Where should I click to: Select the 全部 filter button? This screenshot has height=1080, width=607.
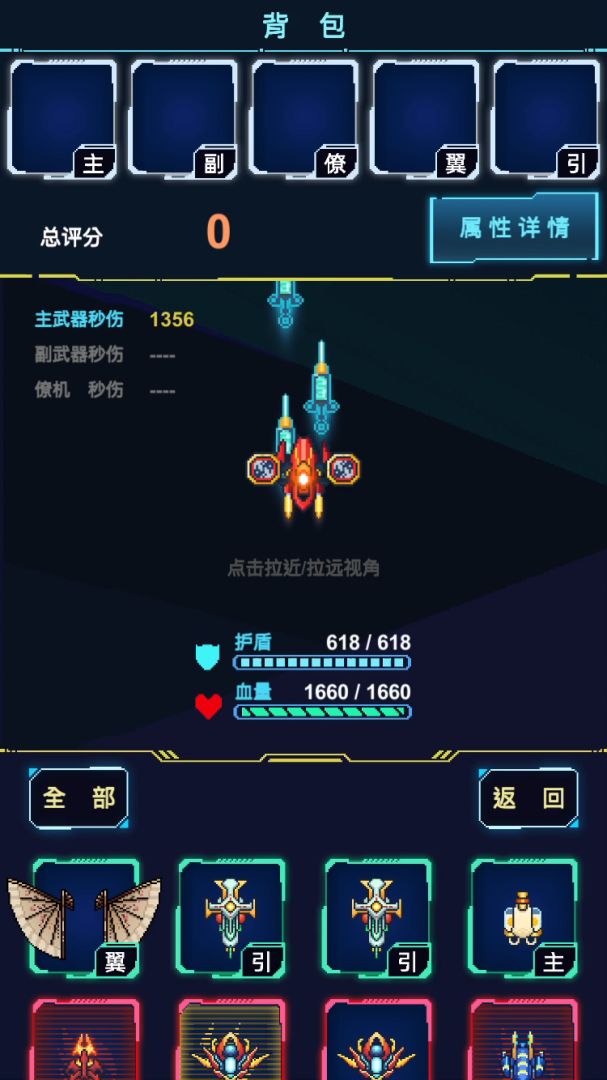(79, 798)
